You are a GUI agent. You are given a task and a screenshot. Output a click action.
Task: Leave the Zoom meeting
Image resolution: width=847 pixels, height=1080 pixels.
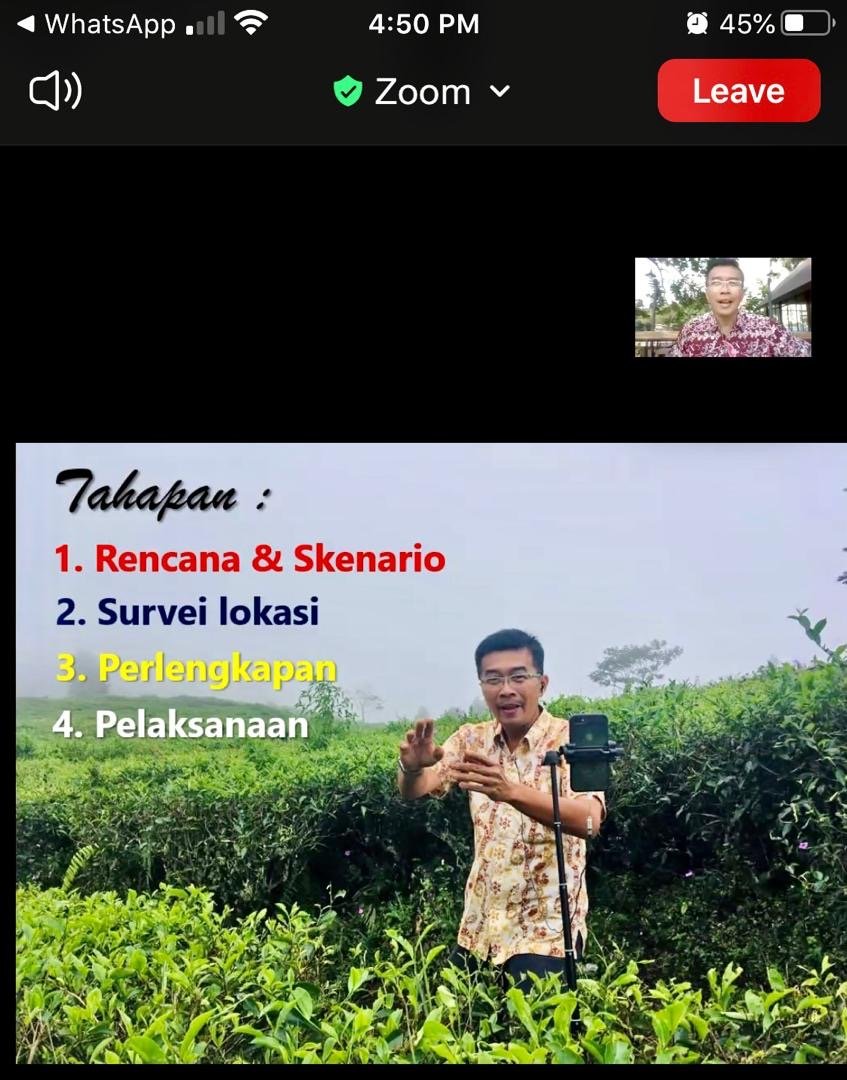738,92
